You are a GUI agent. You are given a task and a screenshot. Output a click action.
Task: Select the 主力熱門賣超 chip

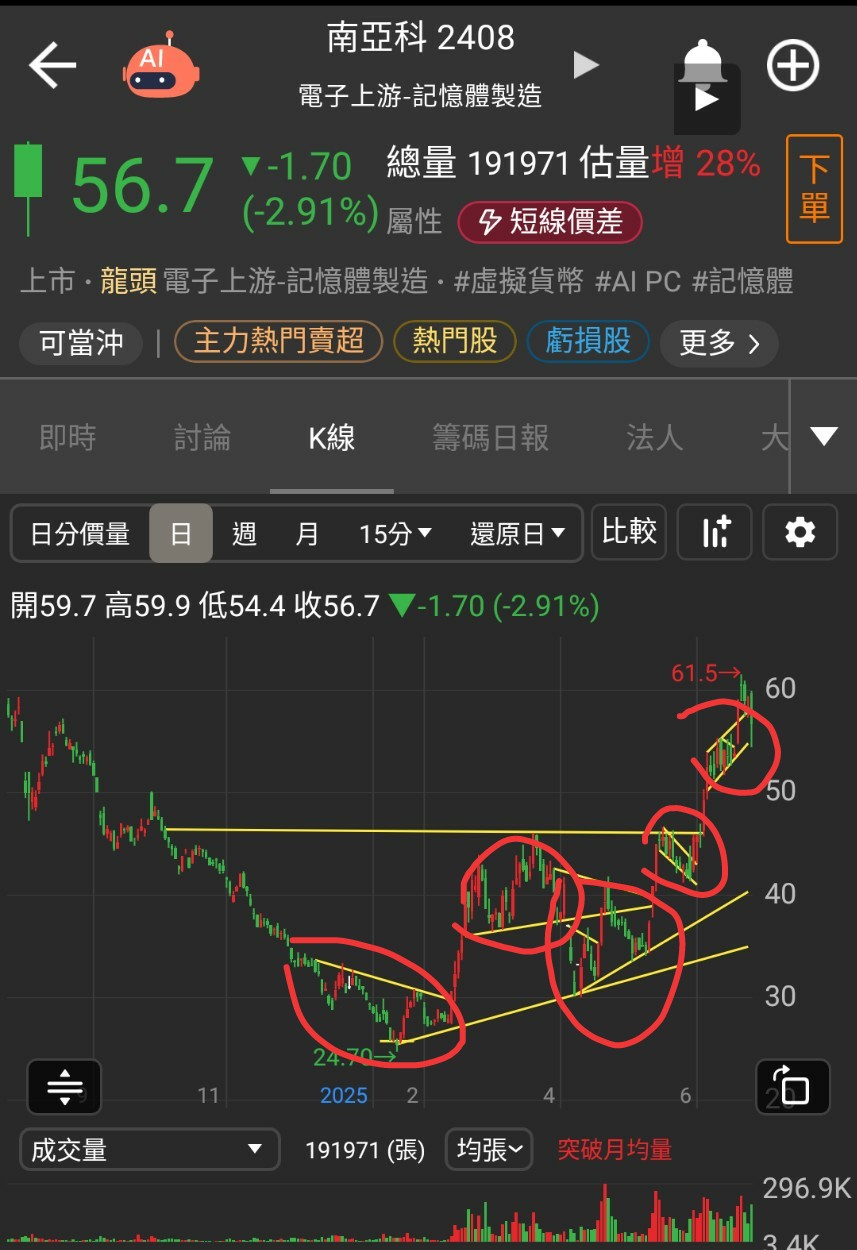(279, 341)
